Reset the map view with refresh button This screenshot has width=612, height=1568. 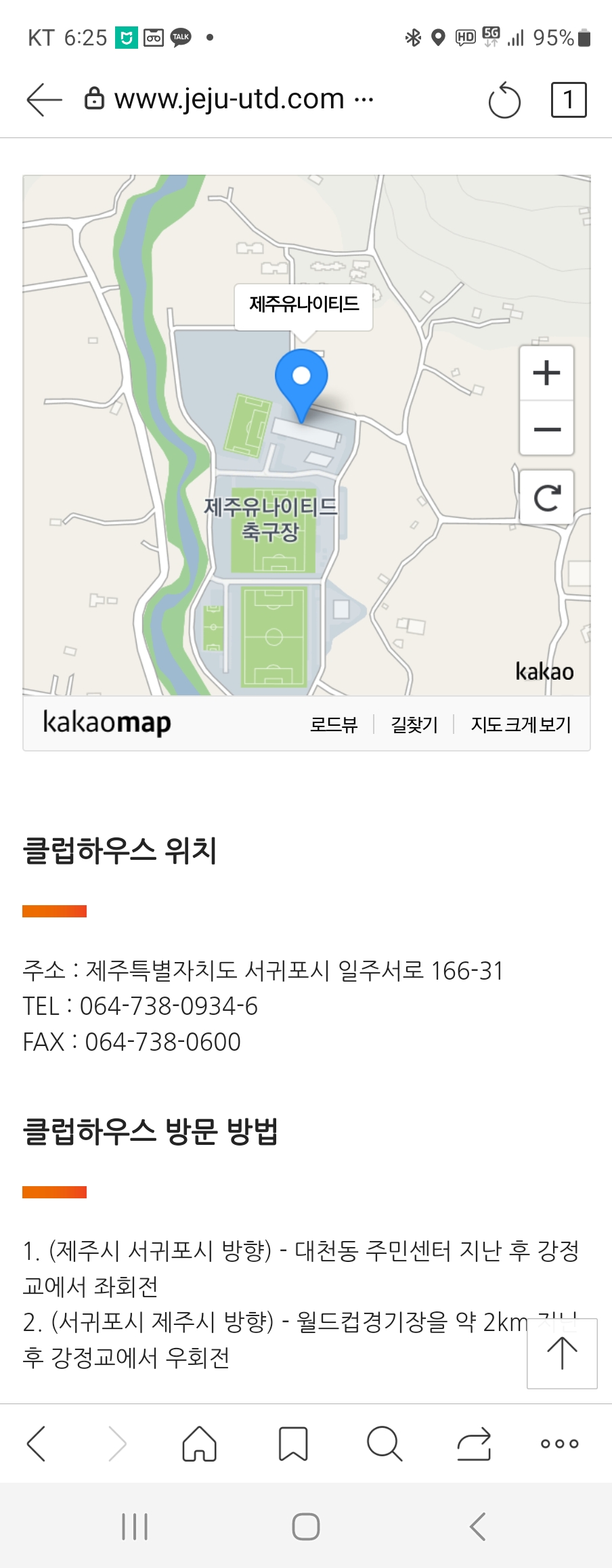pos(546,498)
